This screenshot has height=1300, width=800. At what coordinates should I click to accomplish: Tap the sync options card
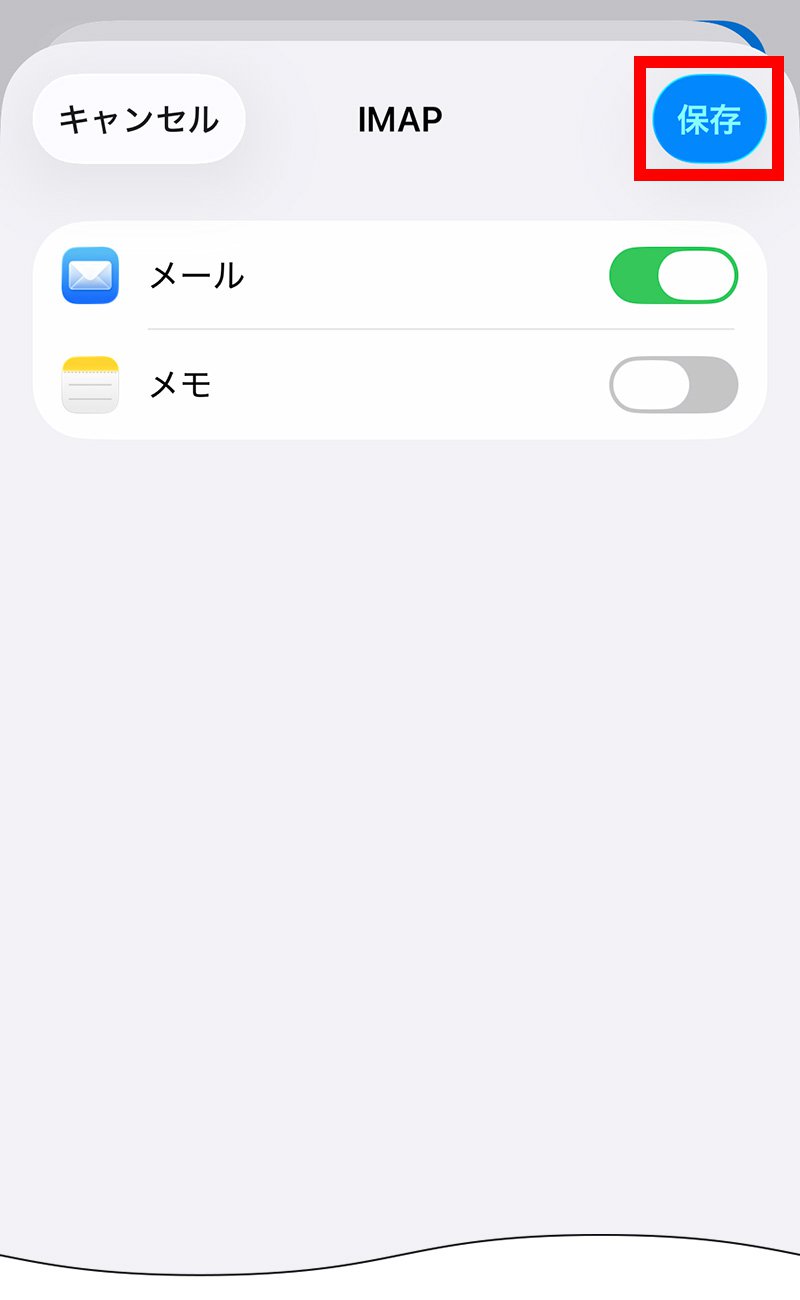pyautogui.click(x=400, y=330)
